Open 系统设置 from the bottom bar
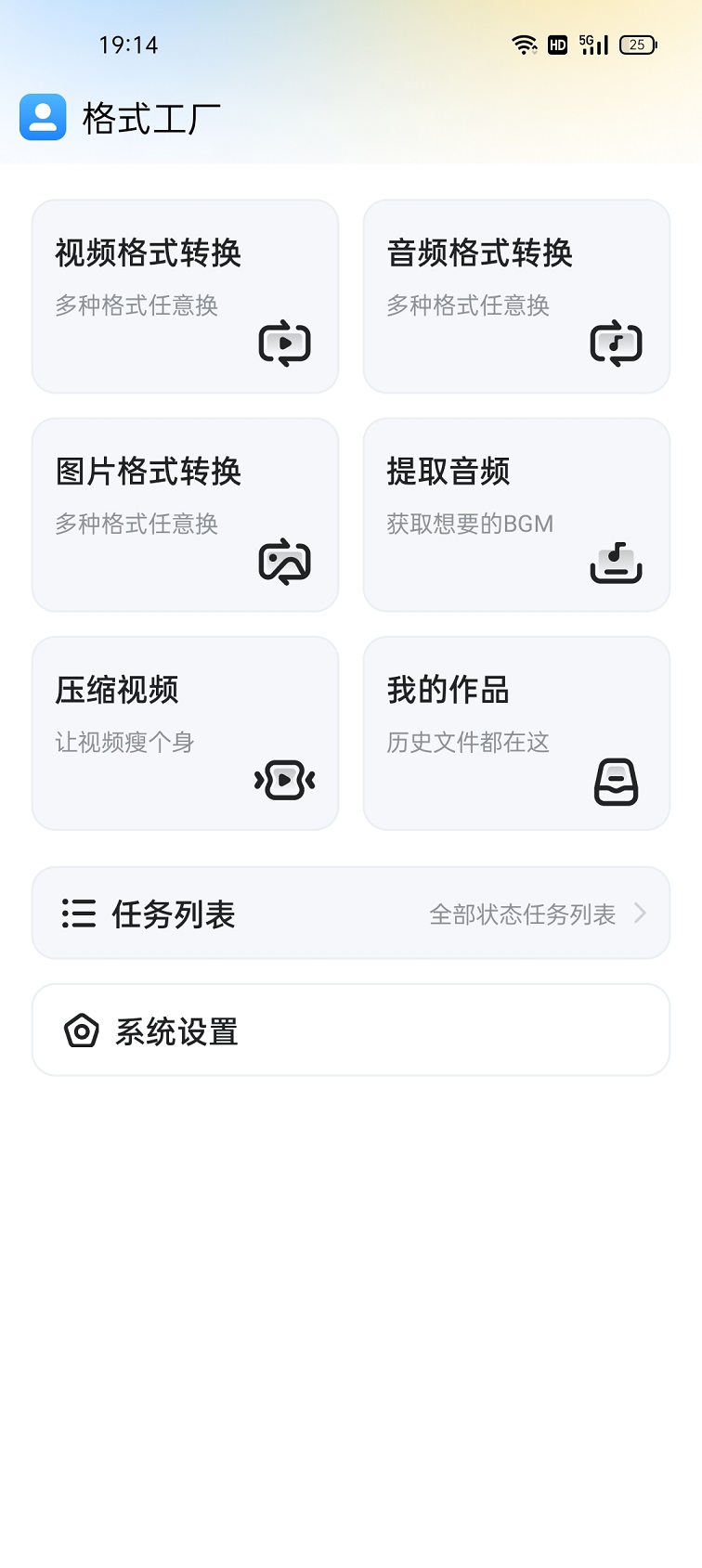Viewport: 702px width, 1568px height. (x=351, y=1030)
